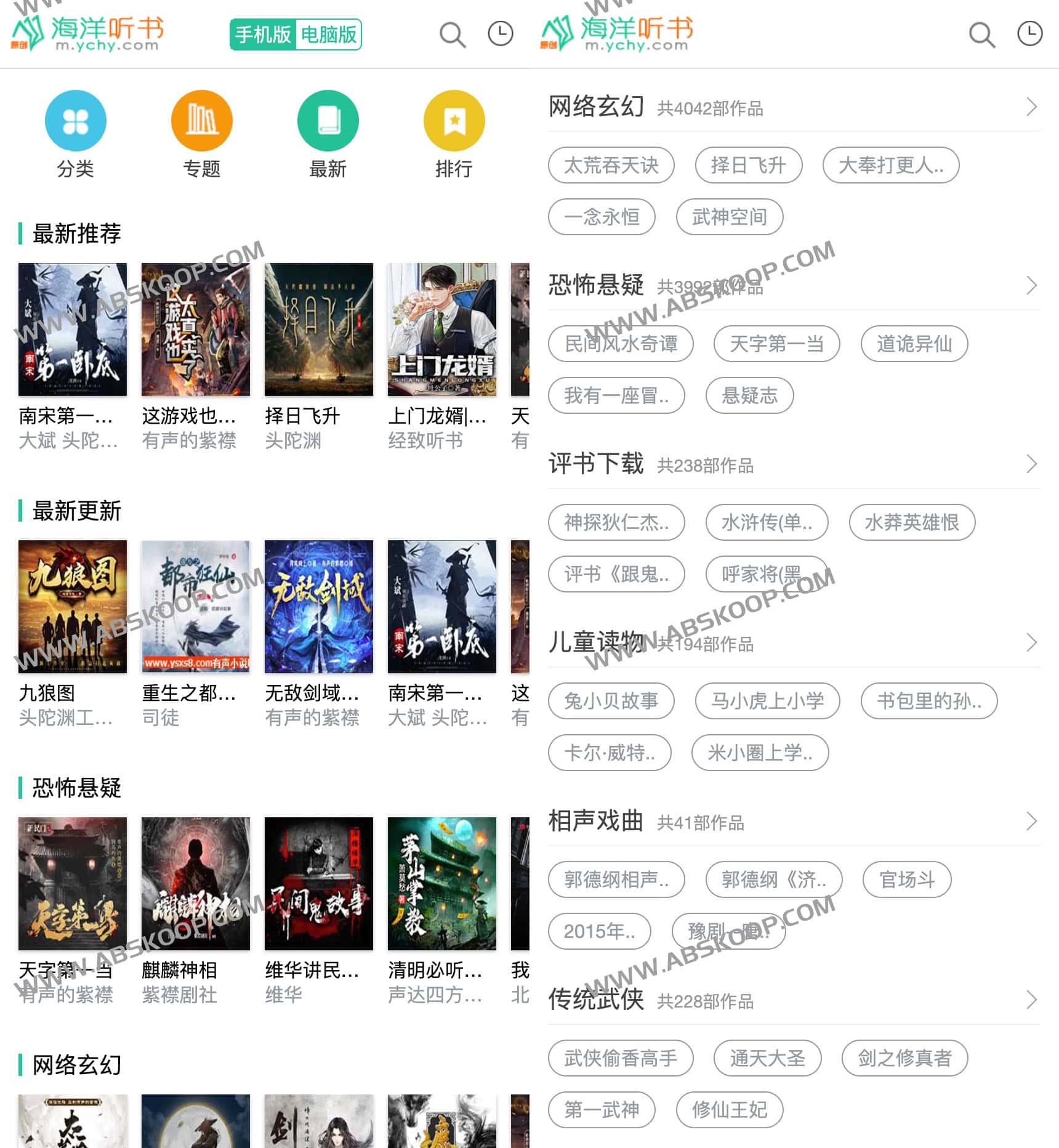The height and width of the screenshot is (1148, 1059).
Task: Click the 一念永恒 tag pill
Action: [602, 217]
